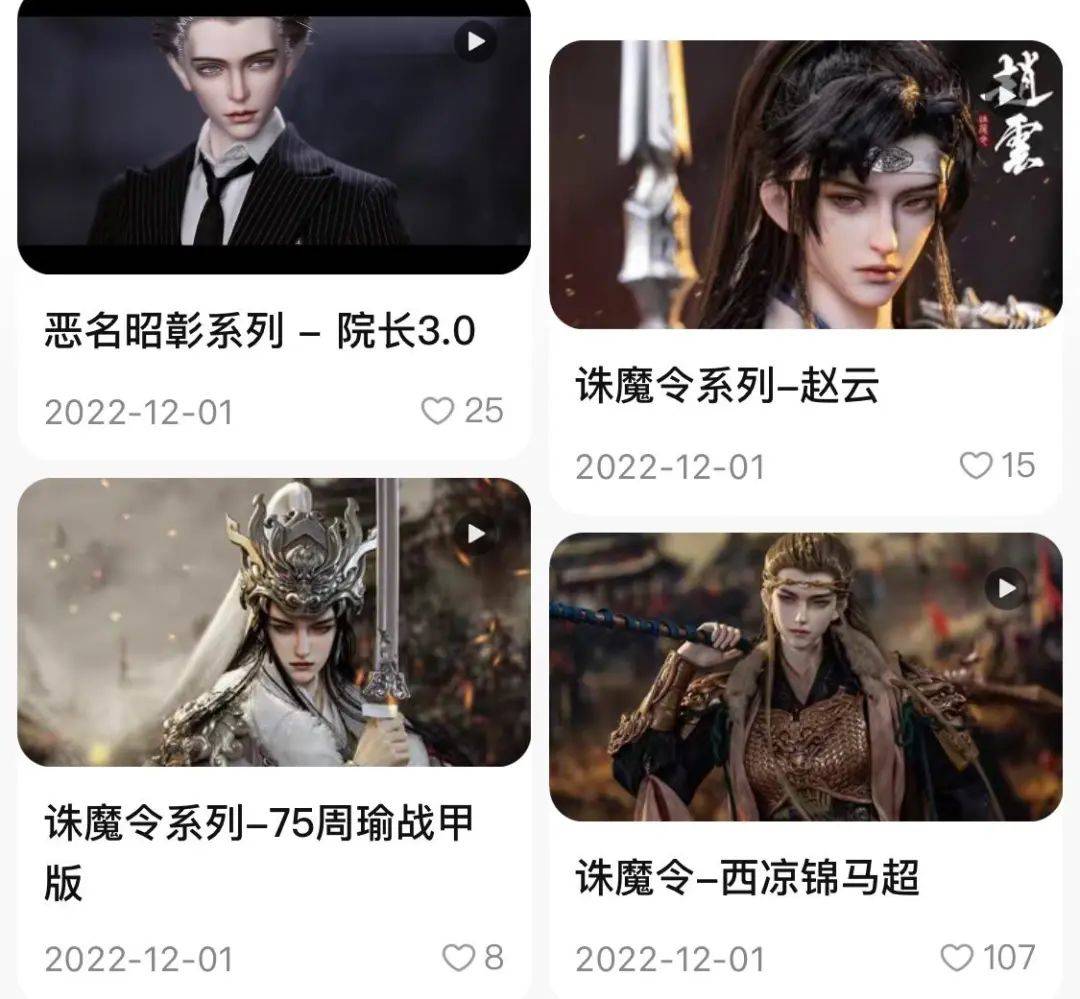This screenshot has width=1080, height=999.
Task: Like the 恶名昭彰系列 – 院长3.0 post
Action: pos(437,411)
